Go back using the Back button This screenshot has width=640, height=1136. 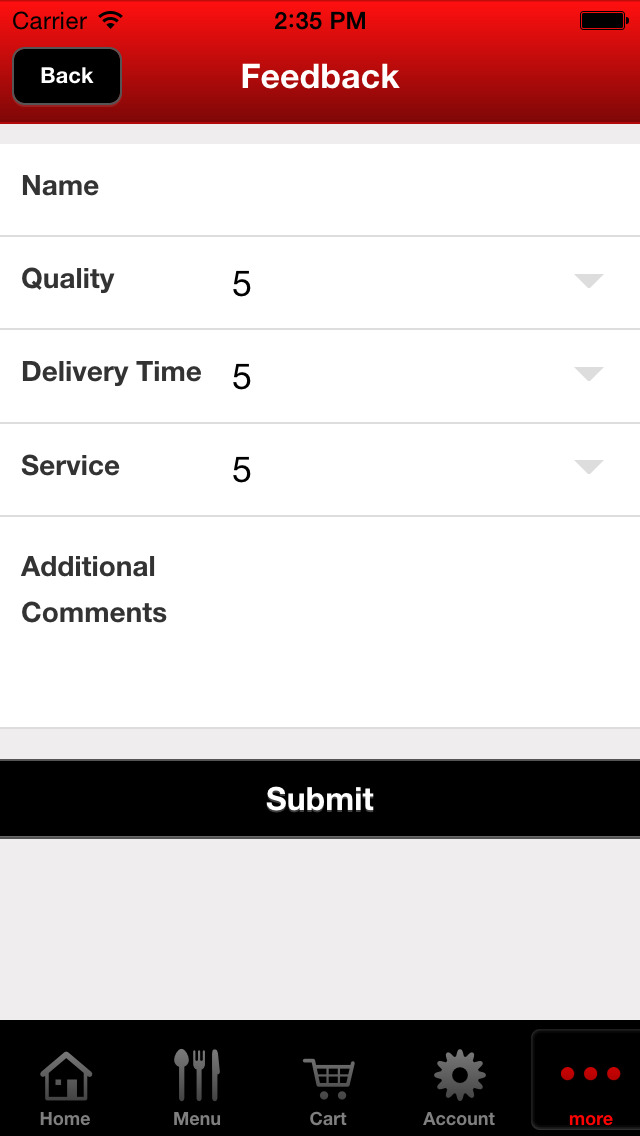(x=67, y=76)
